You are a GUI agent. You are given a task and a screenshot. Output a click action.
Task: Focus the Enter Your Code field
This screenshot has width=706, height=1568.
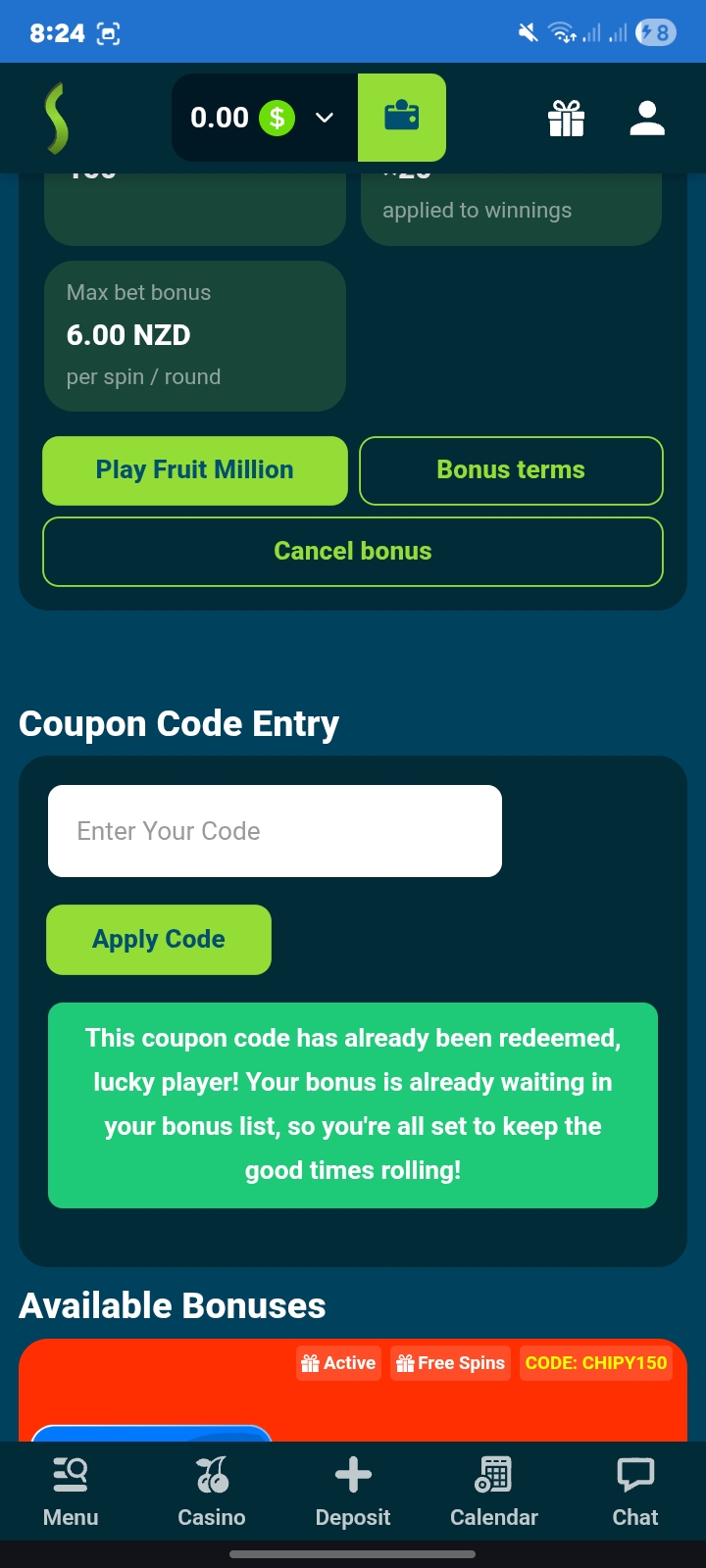point(275,831)
